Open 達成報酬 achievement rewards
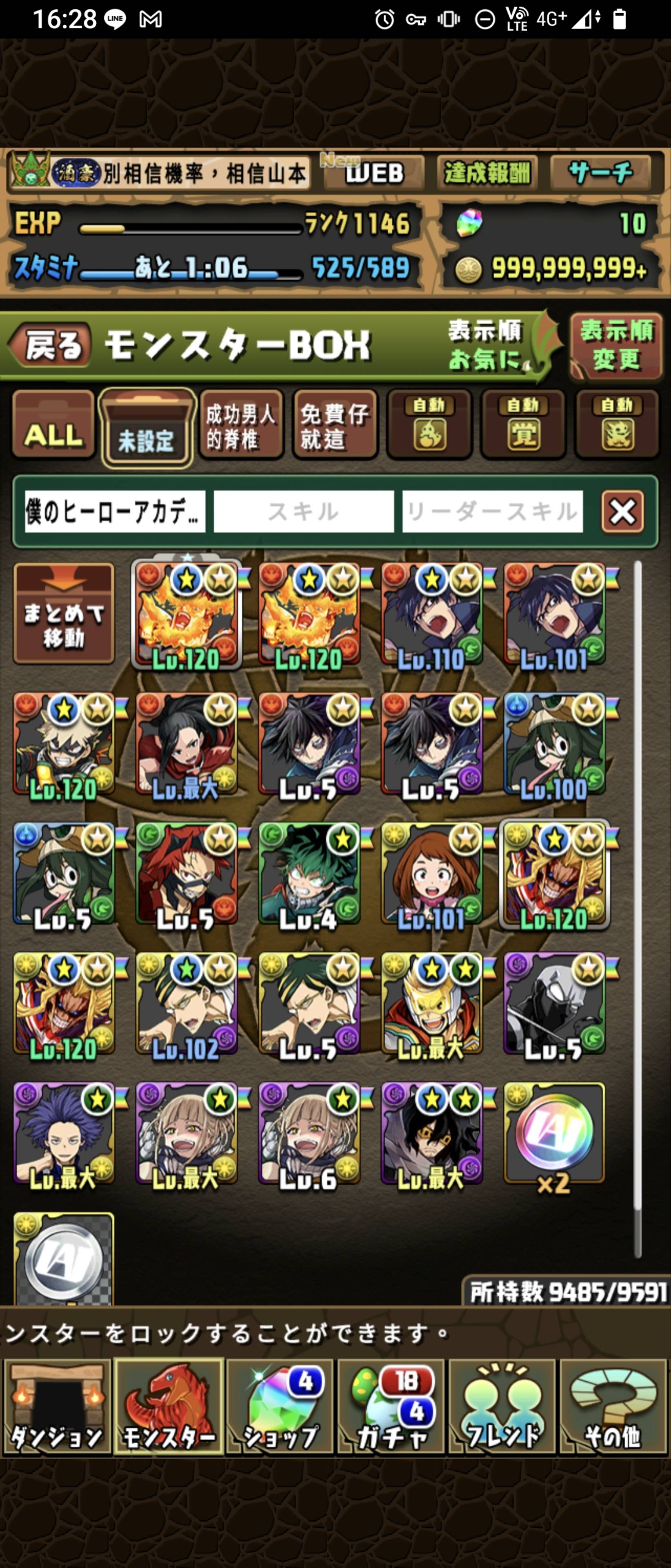This screenshot has height=1568, width=671. coord(487,174)
